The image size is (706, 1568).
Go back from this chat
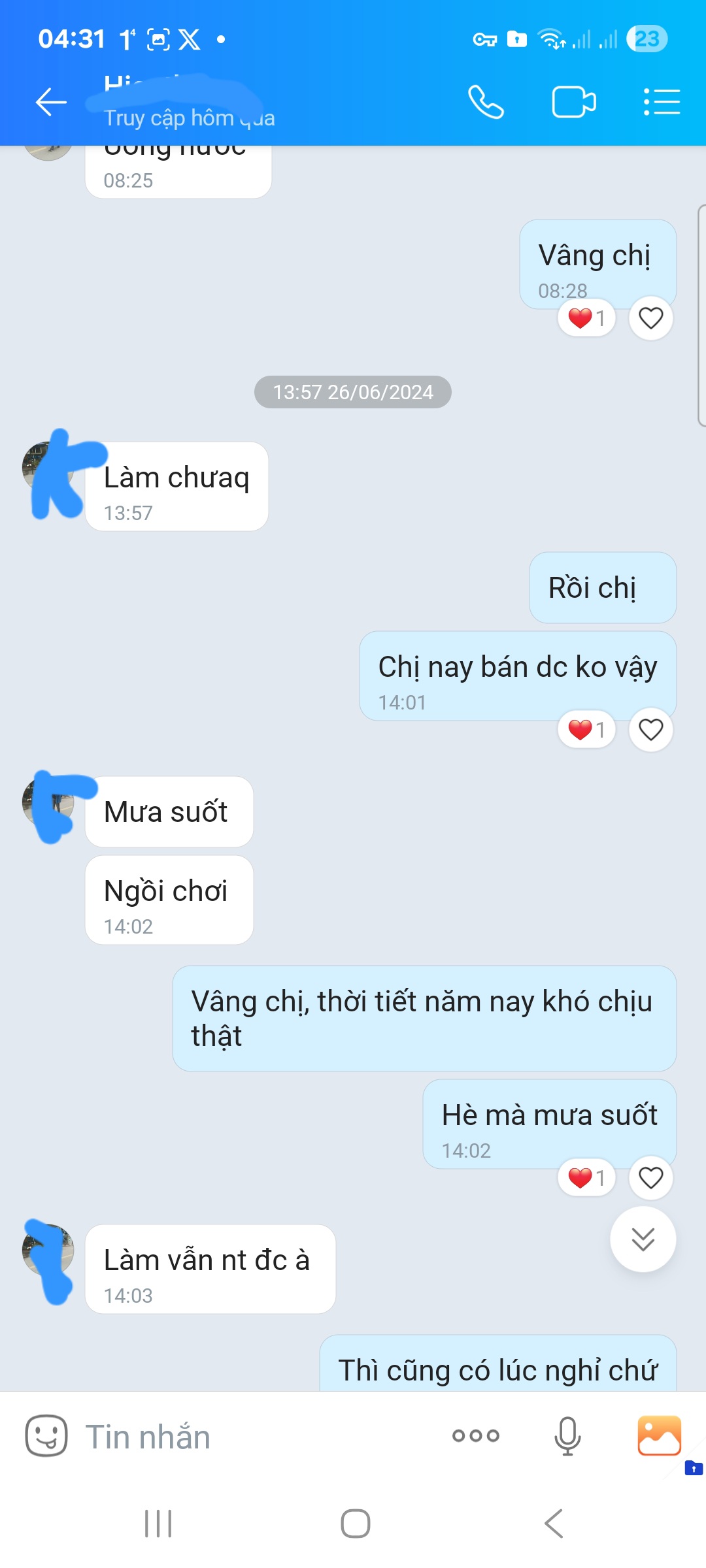click(x=51, y=103)
